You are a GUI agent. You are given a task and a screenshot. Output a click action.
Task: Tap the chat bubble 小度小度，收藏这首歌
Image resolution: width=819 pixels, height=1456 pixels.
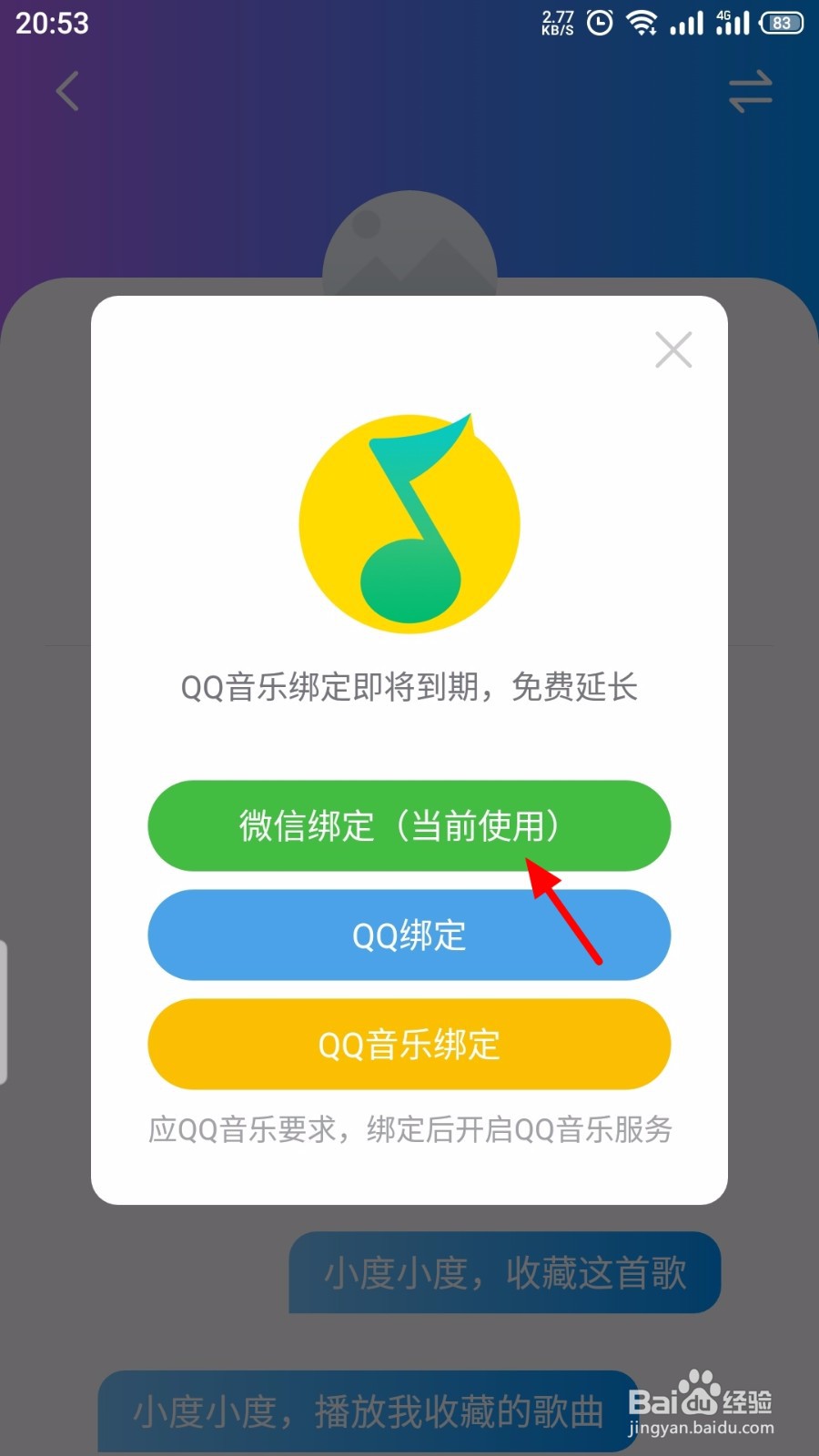click(503, 1274)
